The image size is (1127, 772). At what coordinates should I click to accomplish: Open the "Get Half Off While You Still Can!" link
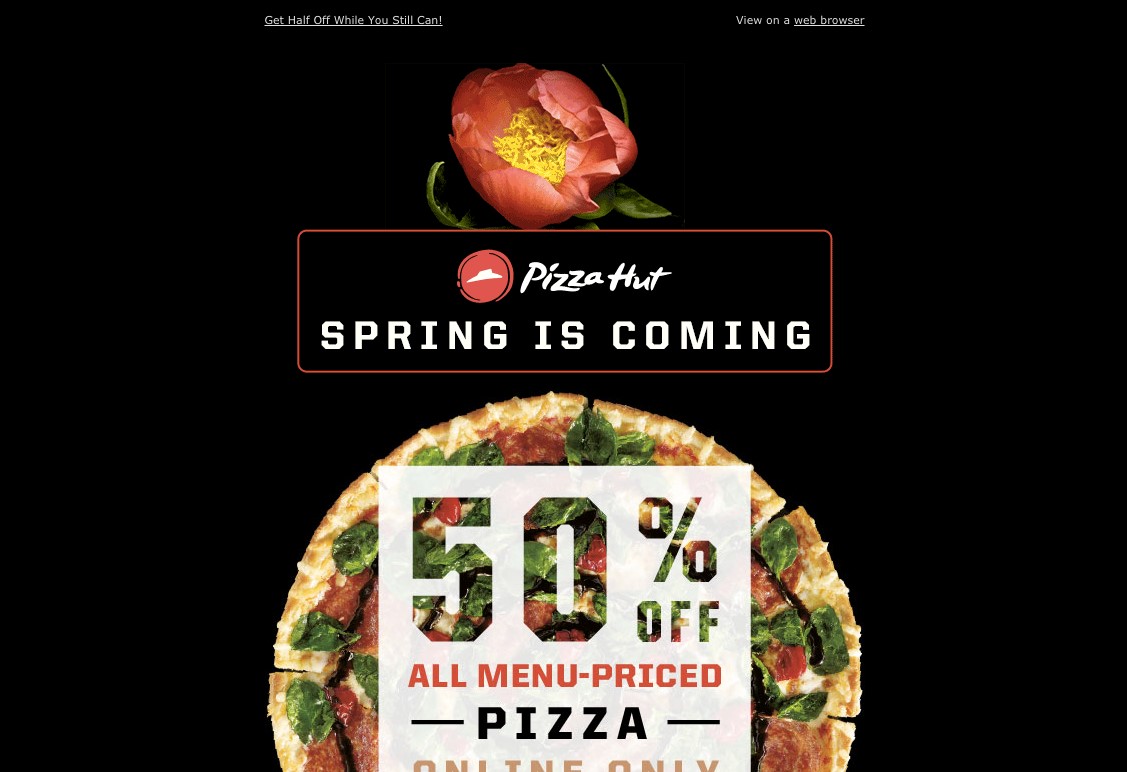353,20
